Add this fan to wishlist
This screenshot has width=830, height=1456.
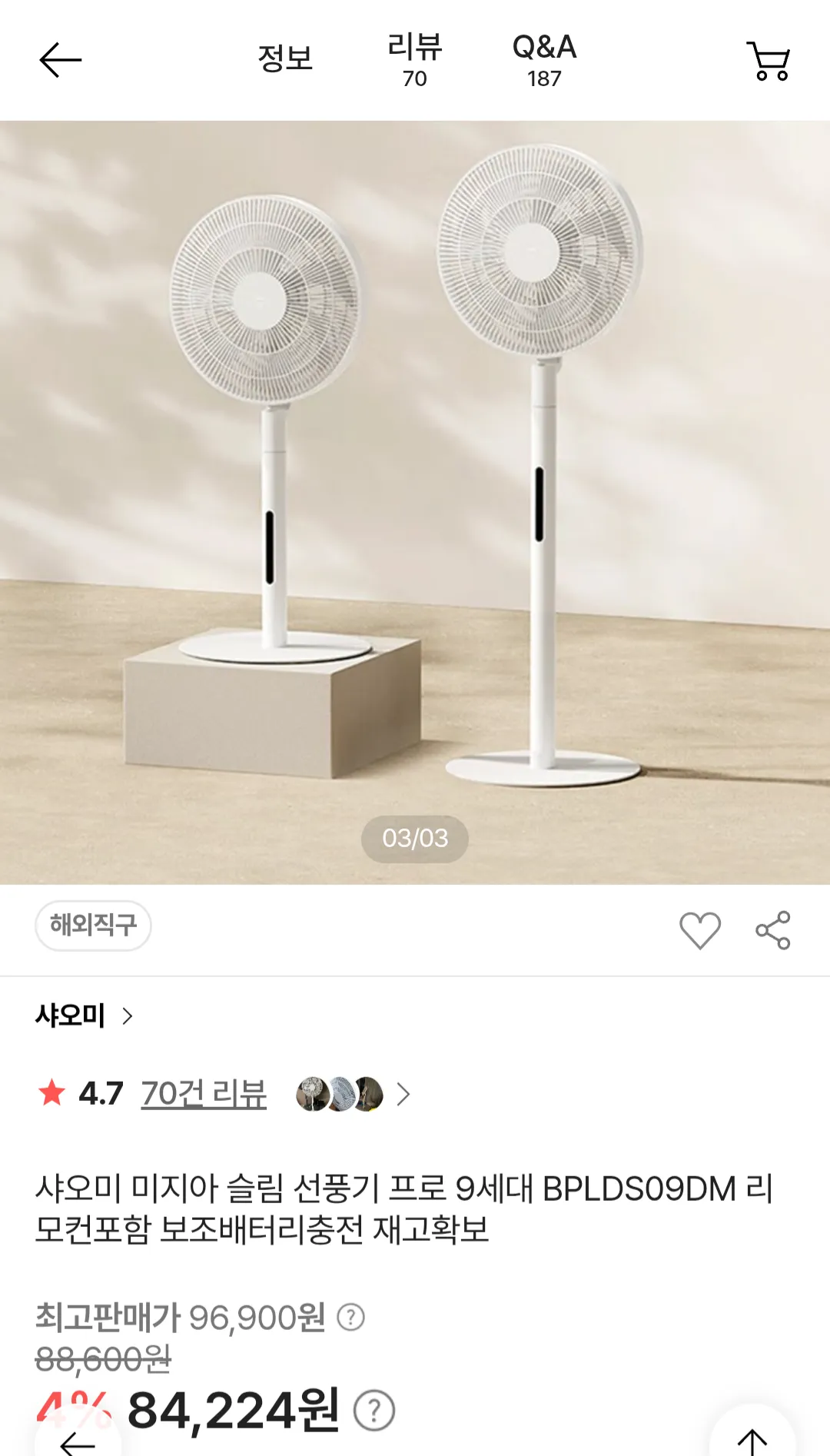[699, 930]
